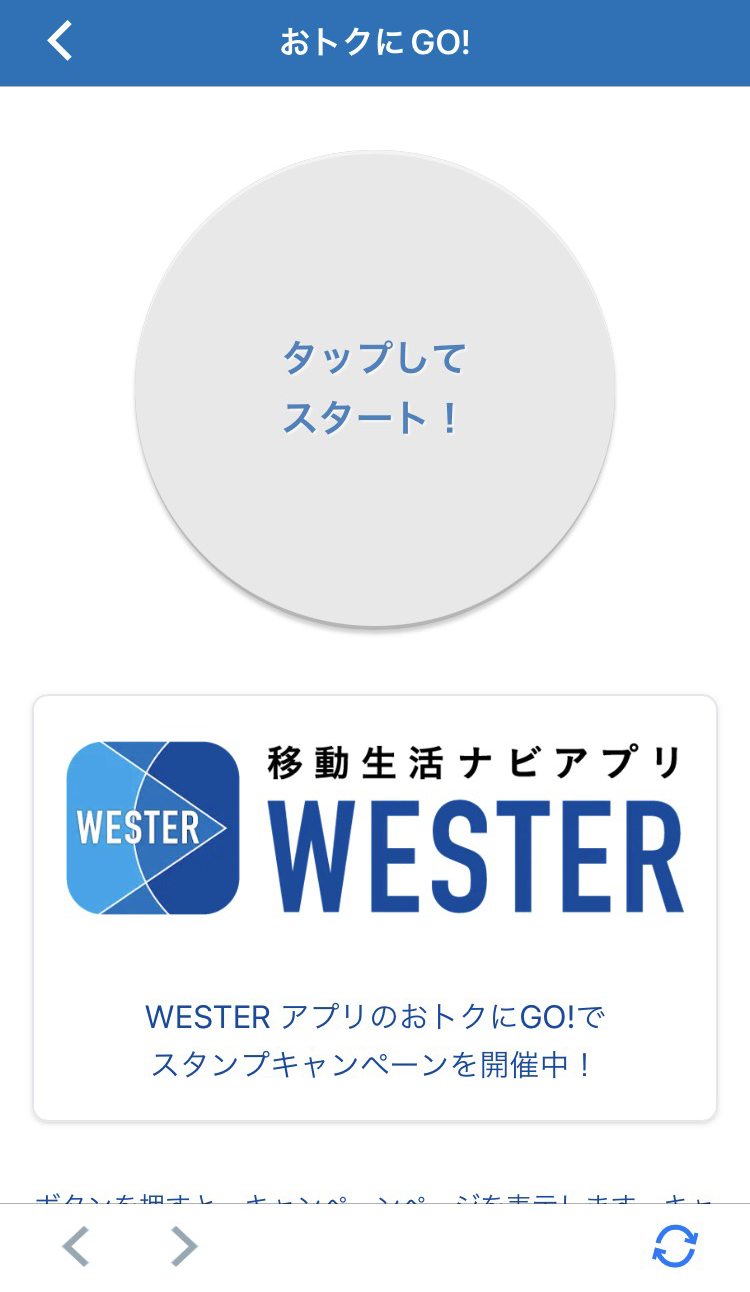750x1292 pixels.
Task: Reload the page with refresh icon
Action: tap(675, 1246)
